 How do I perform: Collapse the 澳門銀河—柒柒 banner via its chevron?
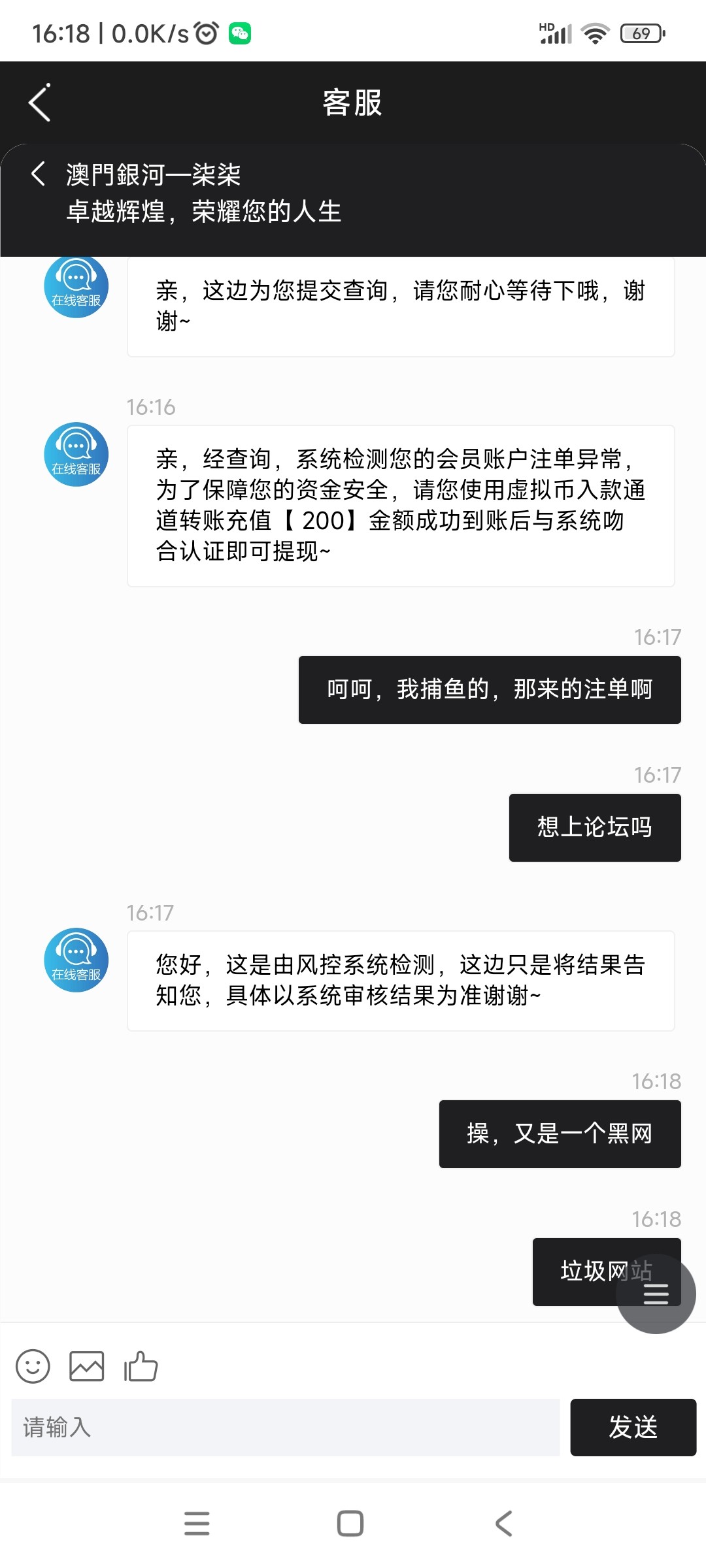37,174
